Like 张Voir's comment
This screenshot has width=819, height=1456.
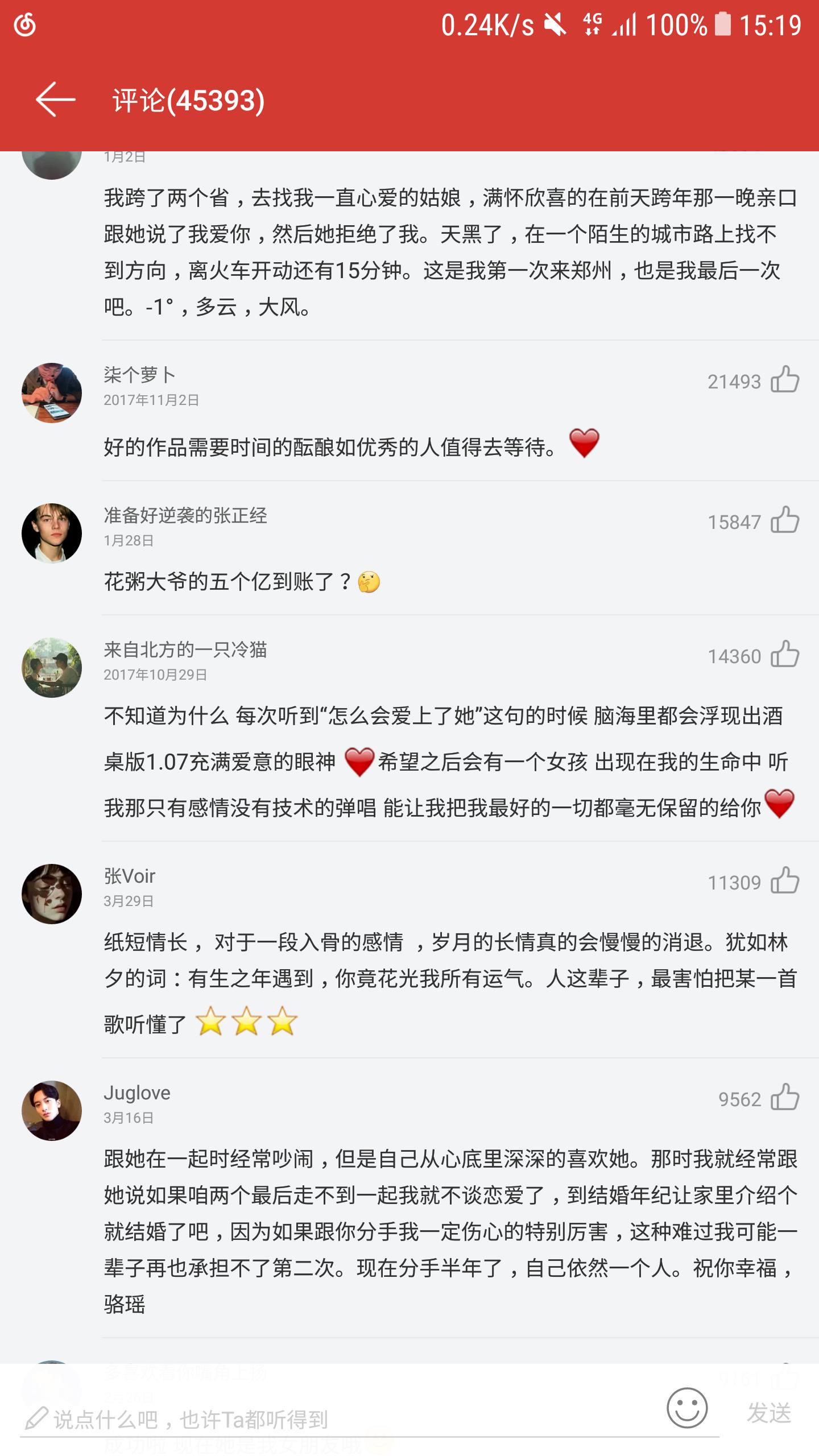click(785, 881)
